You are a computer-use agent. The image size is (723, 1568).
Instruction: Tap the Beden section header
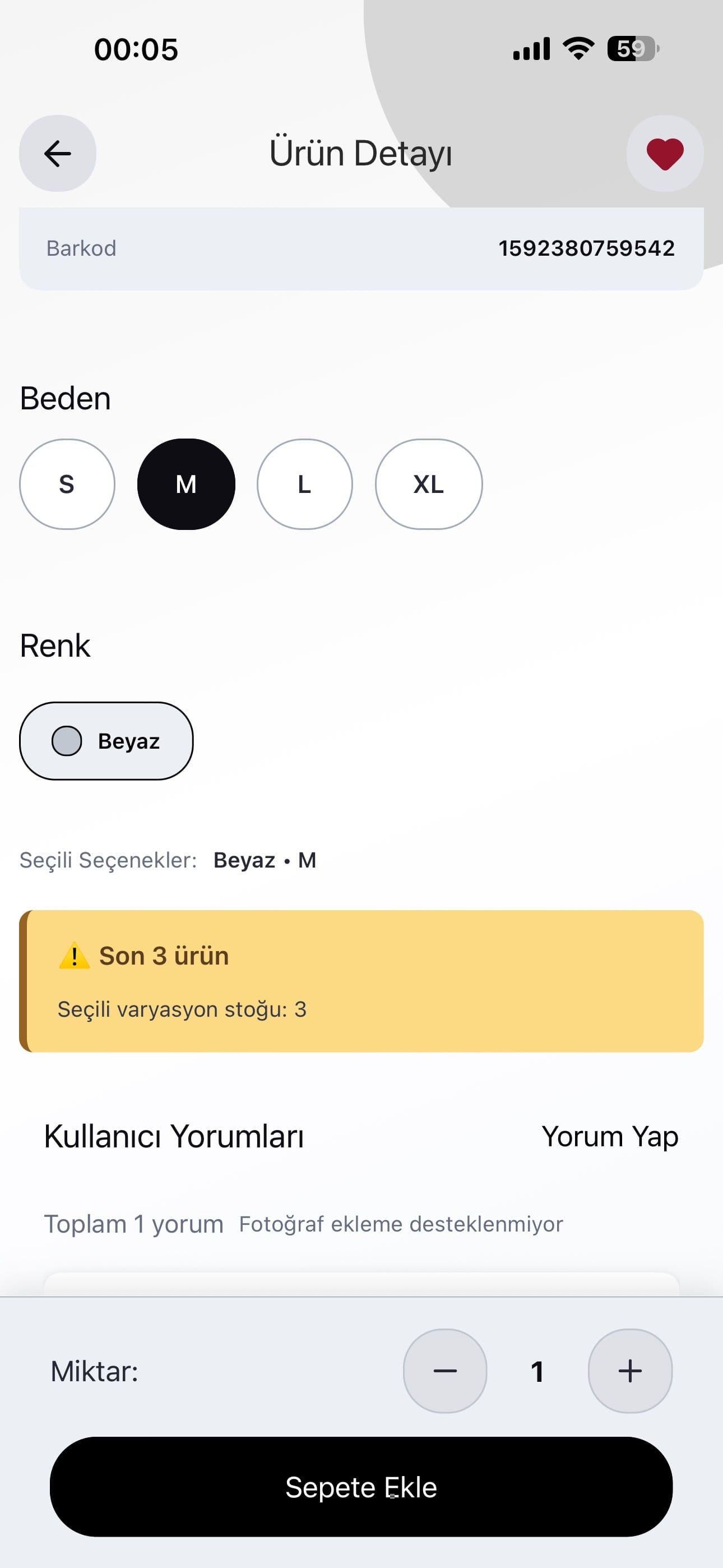point(64,399)
